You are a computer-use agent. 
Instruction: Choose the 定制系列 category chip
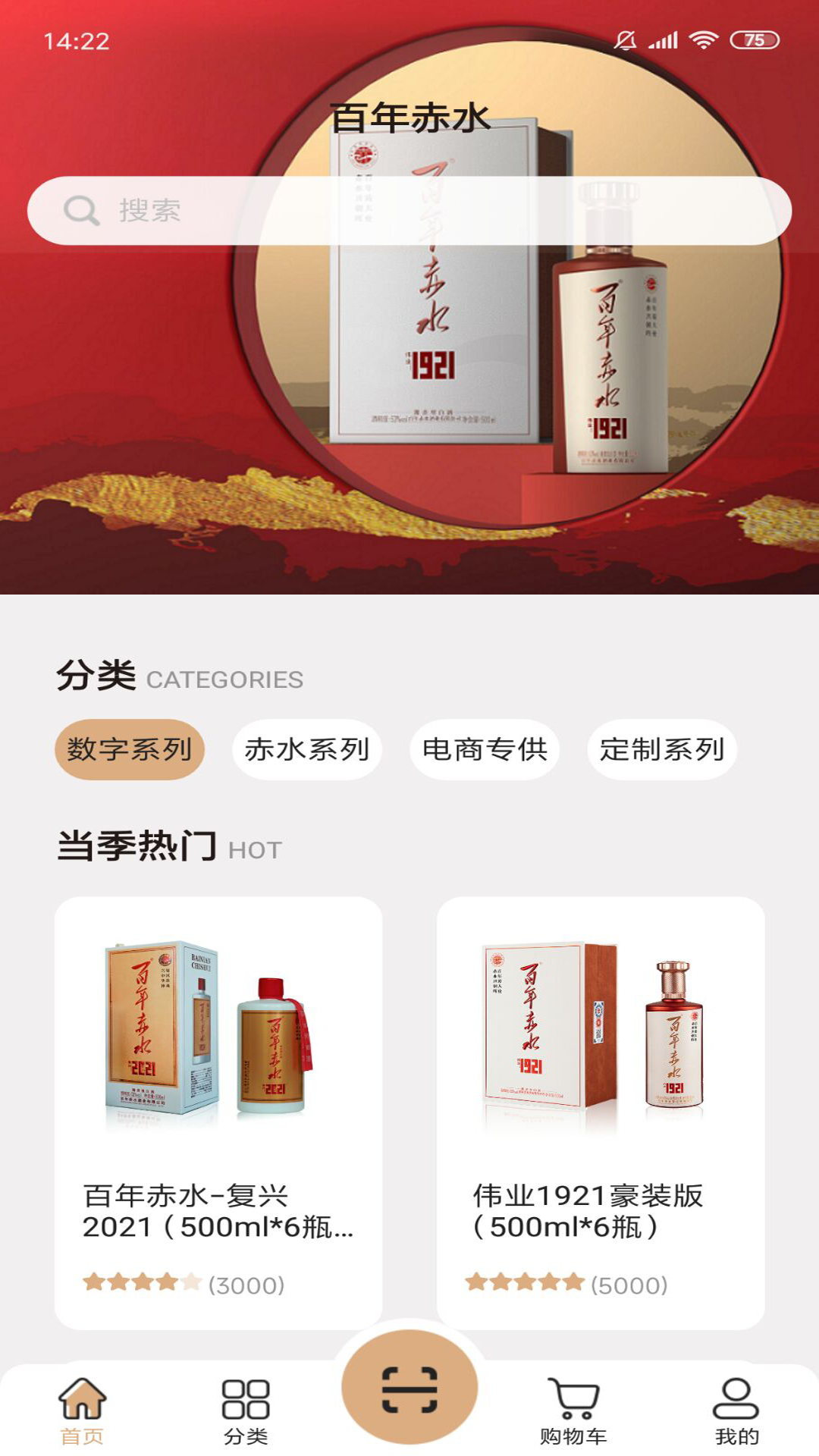[x=662, y=749]
